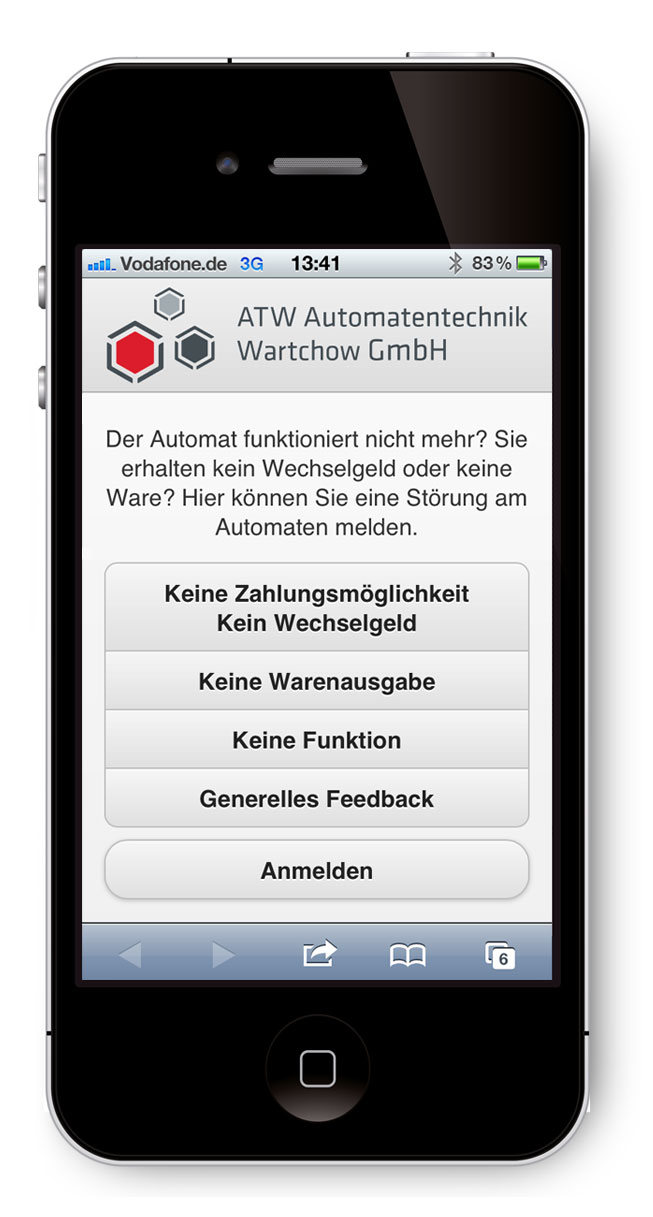This screenshot has width=653, height=1217.
Task: Open the bookmarks book icon
Action: coord(408,956)
